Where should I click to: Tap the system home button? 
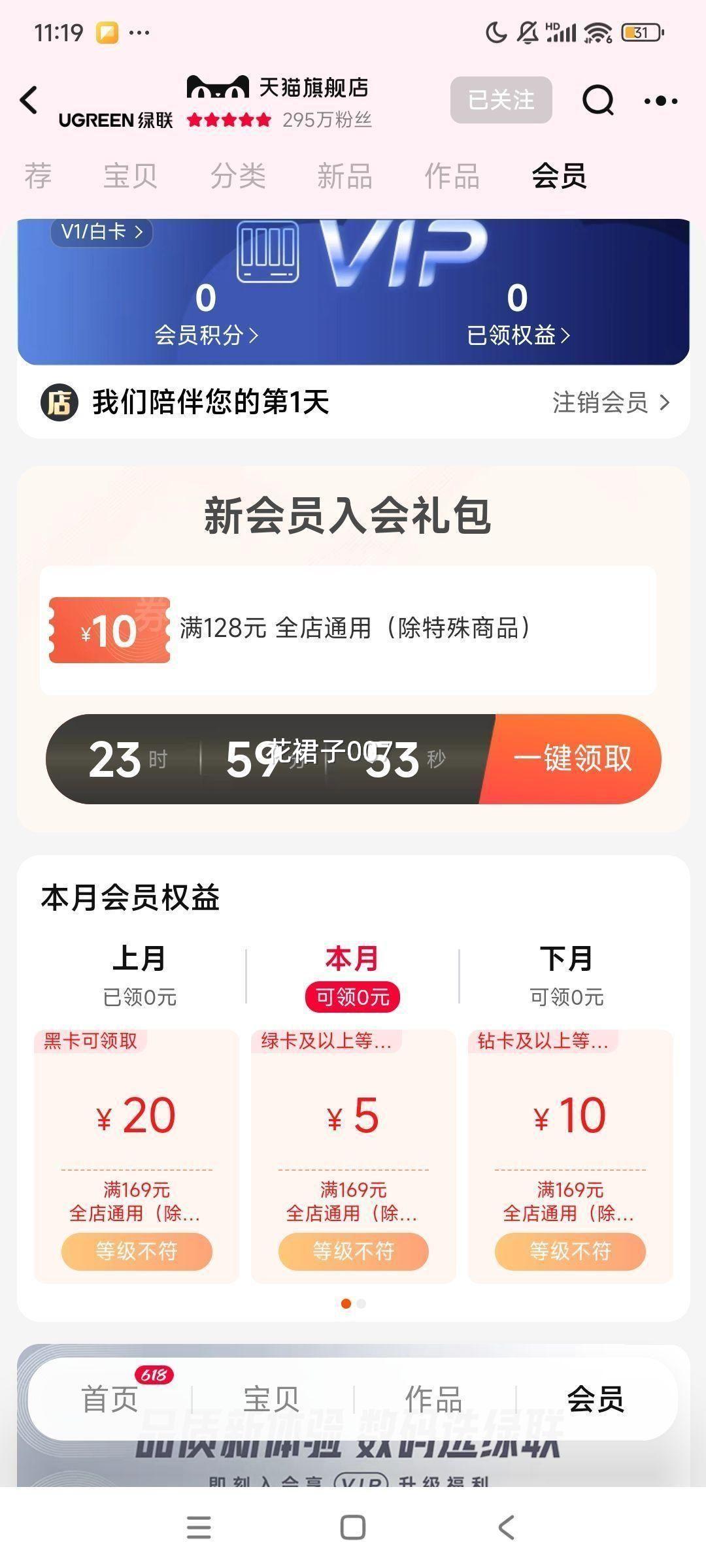click(353, 1527)
